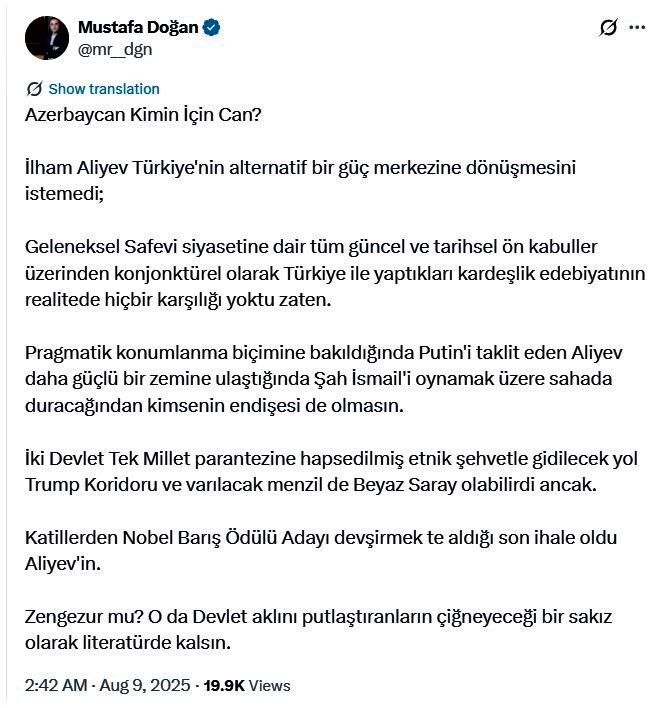The image size is (663, 708).
Task: Open Mustafa Doğan's profile picture
Action: [x=47, y=37]
